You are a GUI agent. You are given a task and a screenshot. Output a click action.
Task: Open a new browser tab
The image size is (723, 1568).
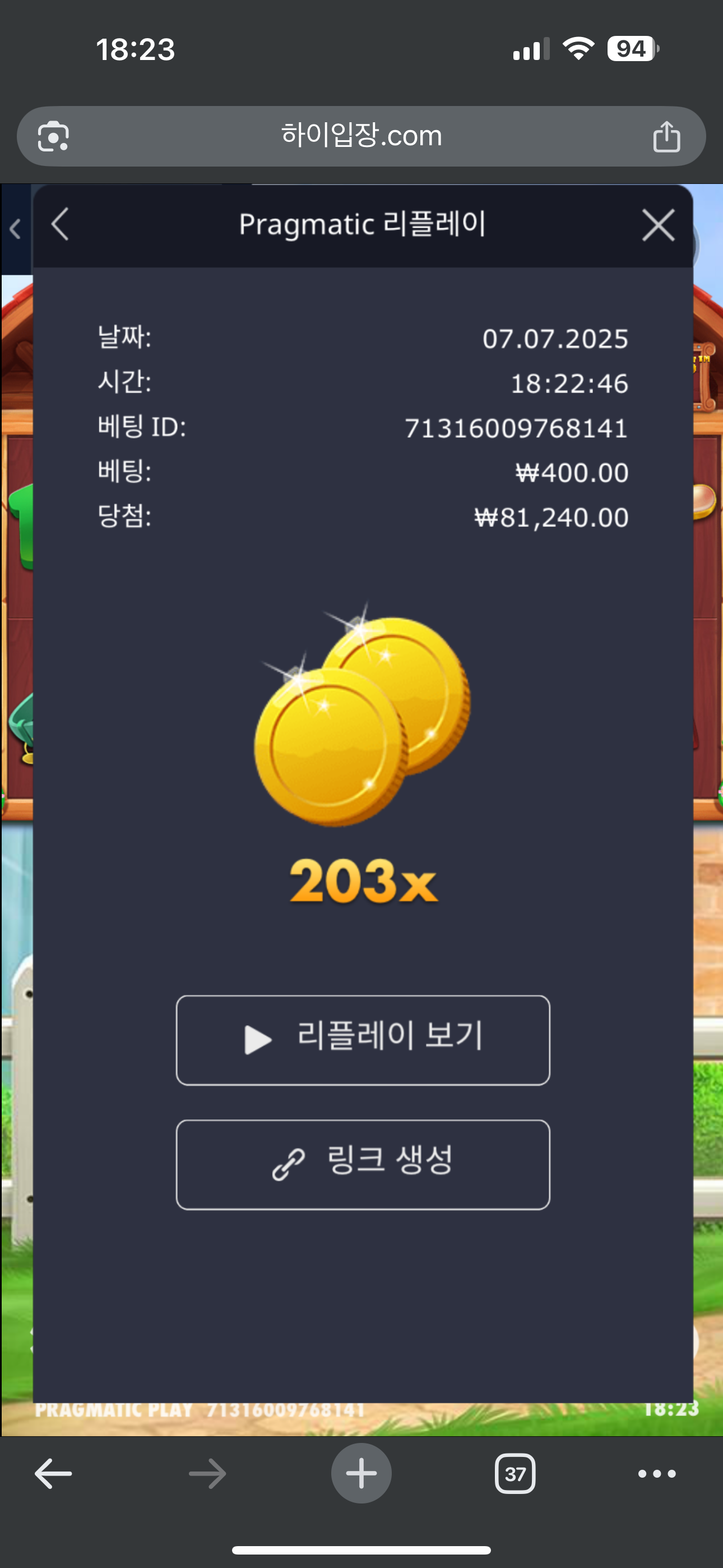[361, 1474]
